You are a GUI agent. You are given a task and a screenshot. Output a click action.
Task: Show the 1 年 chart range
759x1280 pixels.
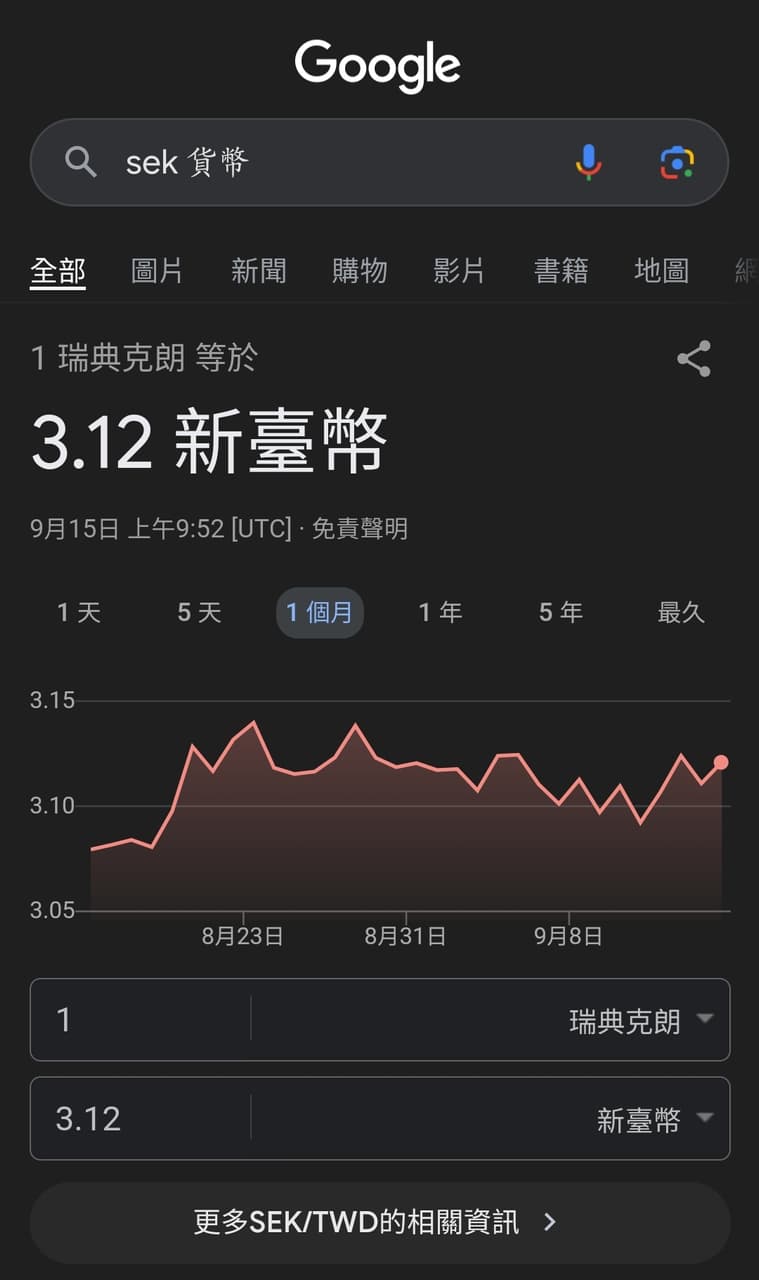click(440, 612)
